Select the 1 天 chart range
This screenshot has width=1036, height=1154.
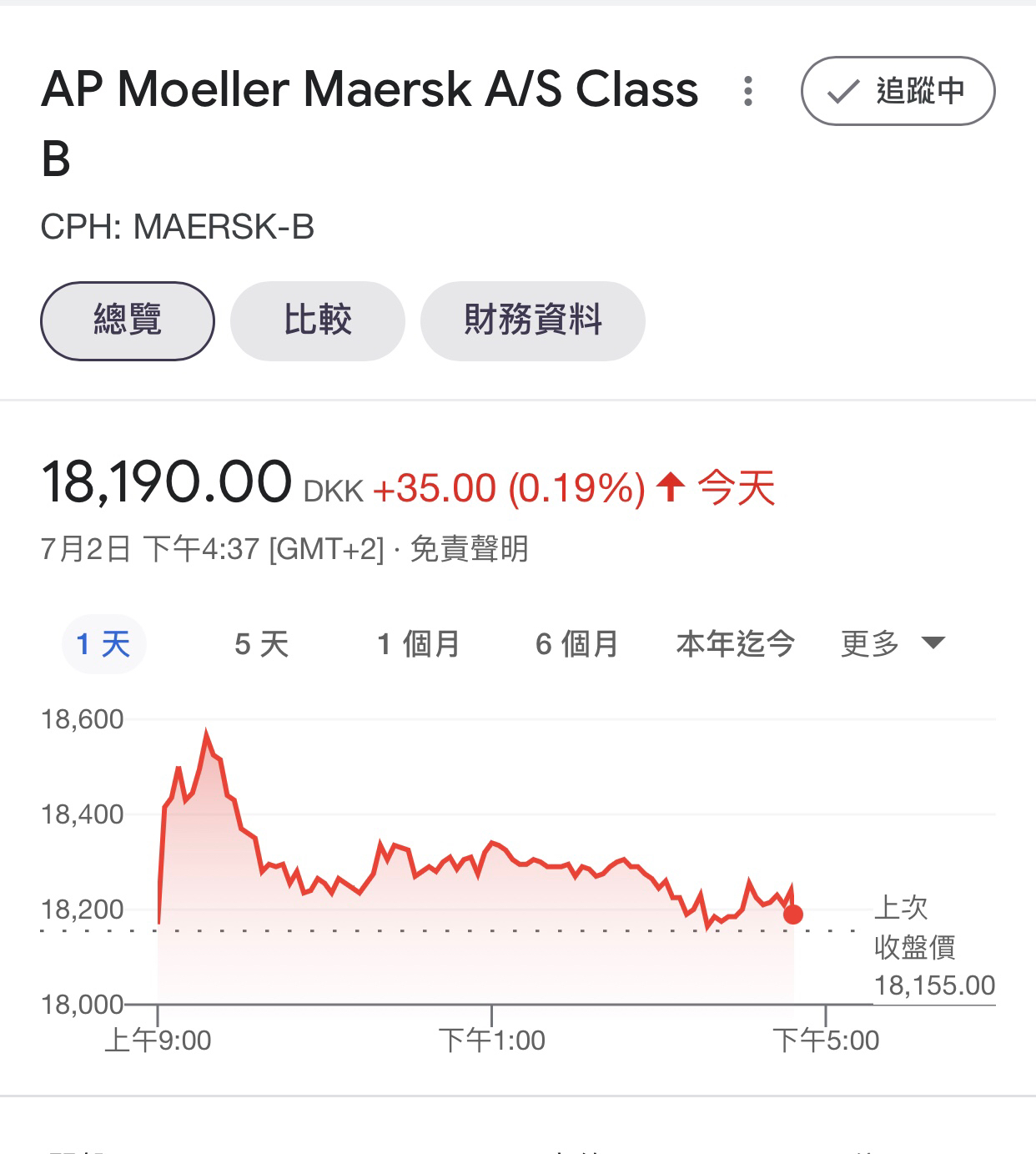coord(103,644)
